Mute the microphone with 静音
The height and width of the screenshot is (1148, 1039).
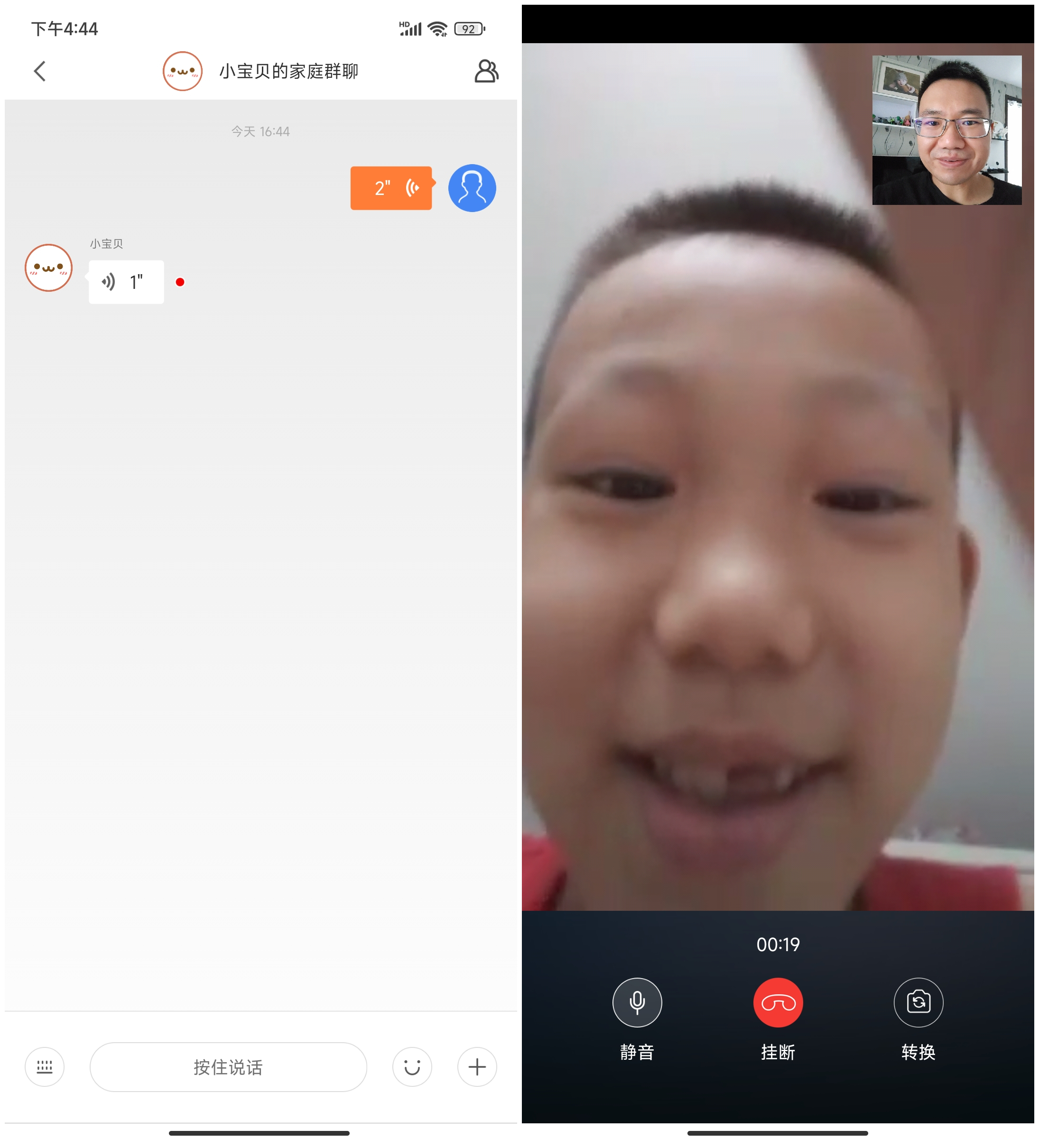pos(637,1002)
